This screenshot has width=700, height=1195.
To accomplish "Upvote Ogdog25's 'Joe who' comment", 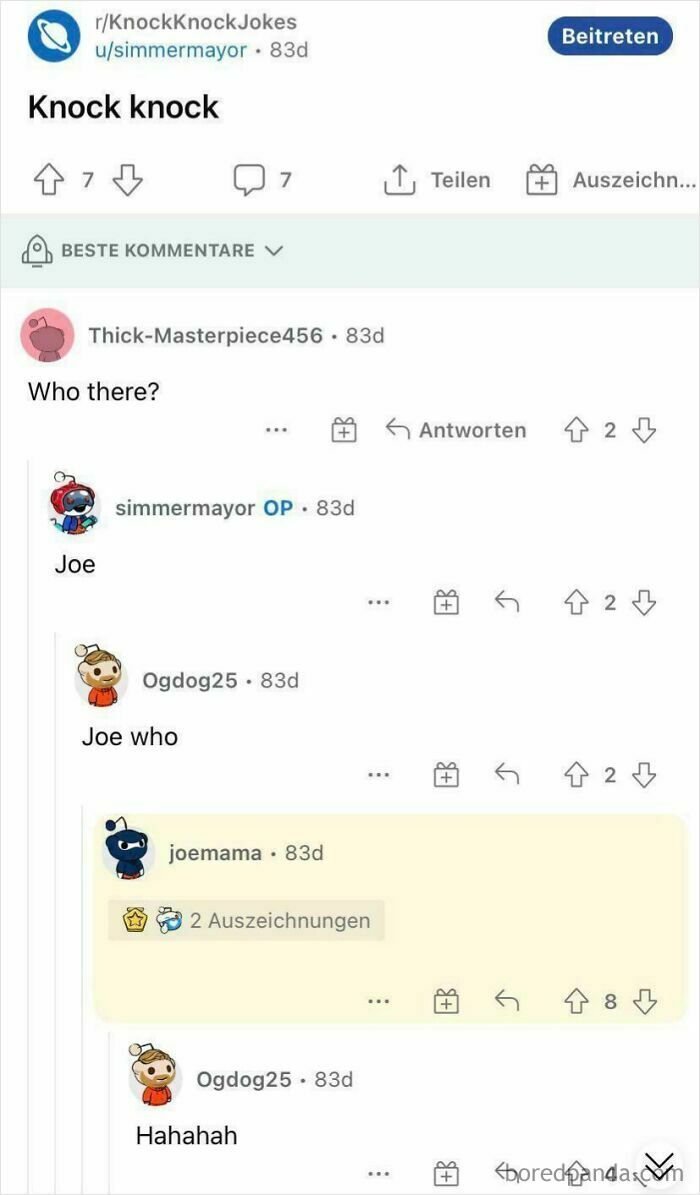I will [576, 775].
